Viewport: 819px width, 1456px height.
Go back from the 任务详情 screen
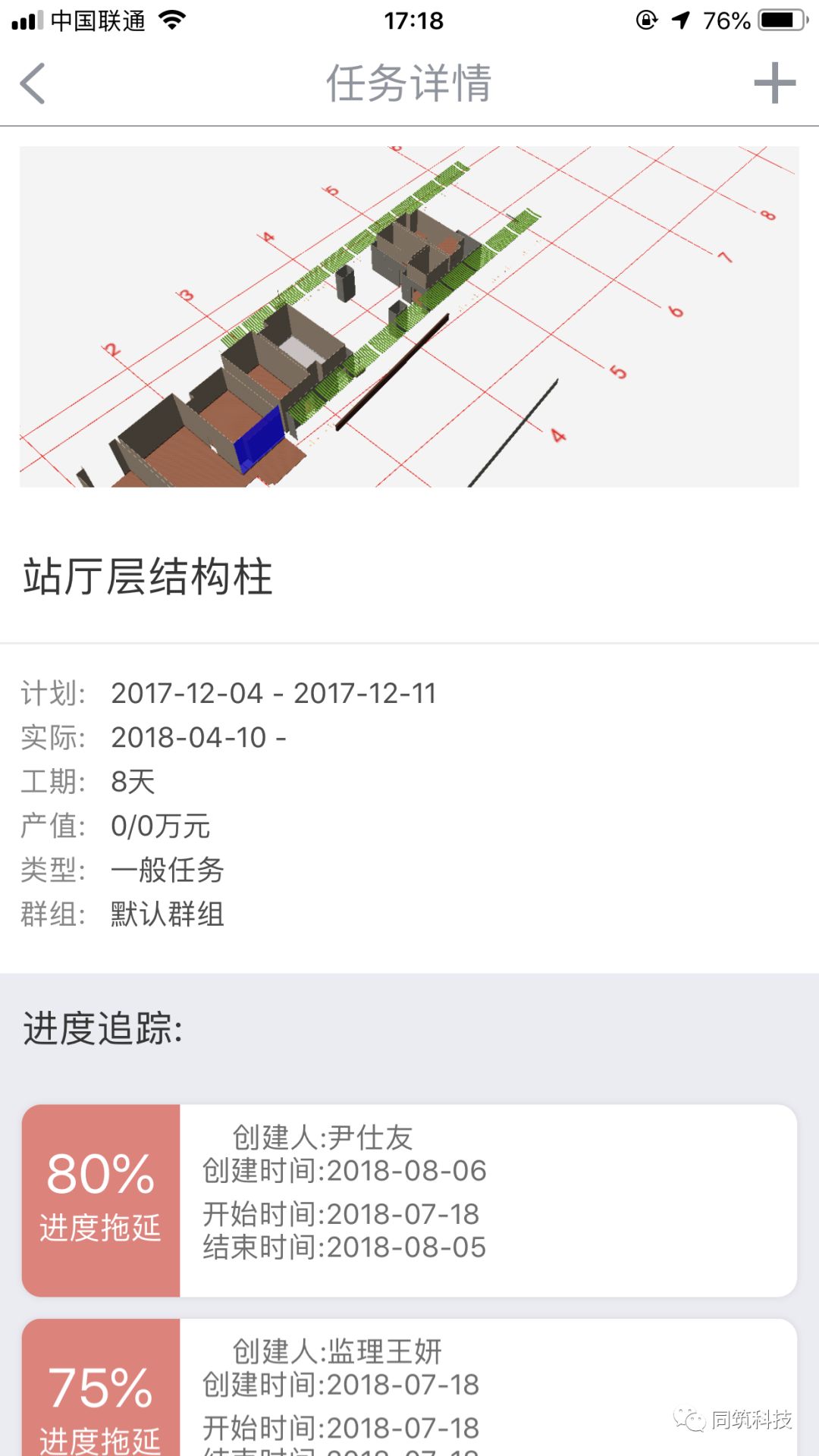pyautogui.click(x=33, y=83)
